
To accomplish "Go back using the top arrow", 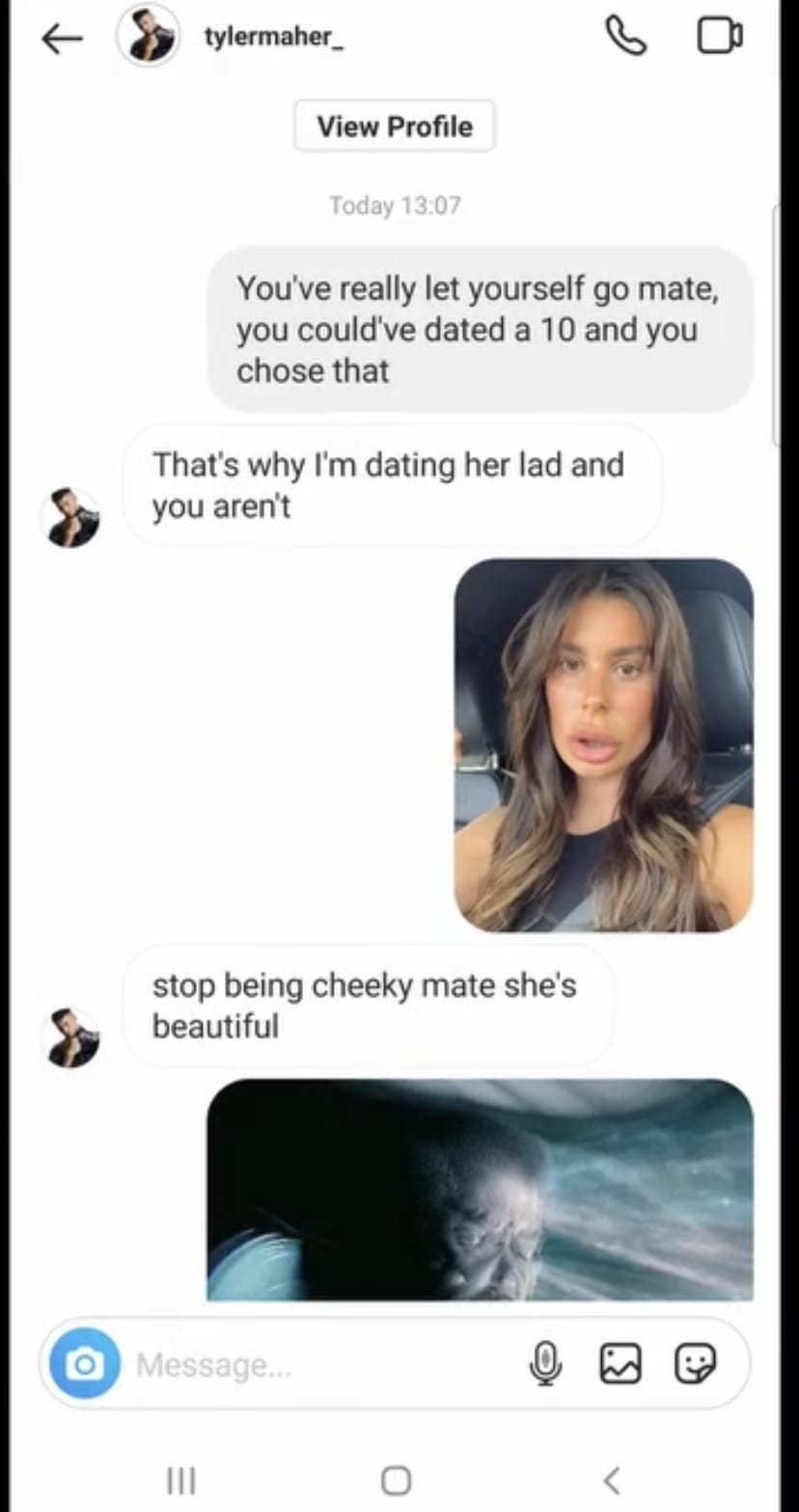I will pos(63,39).
